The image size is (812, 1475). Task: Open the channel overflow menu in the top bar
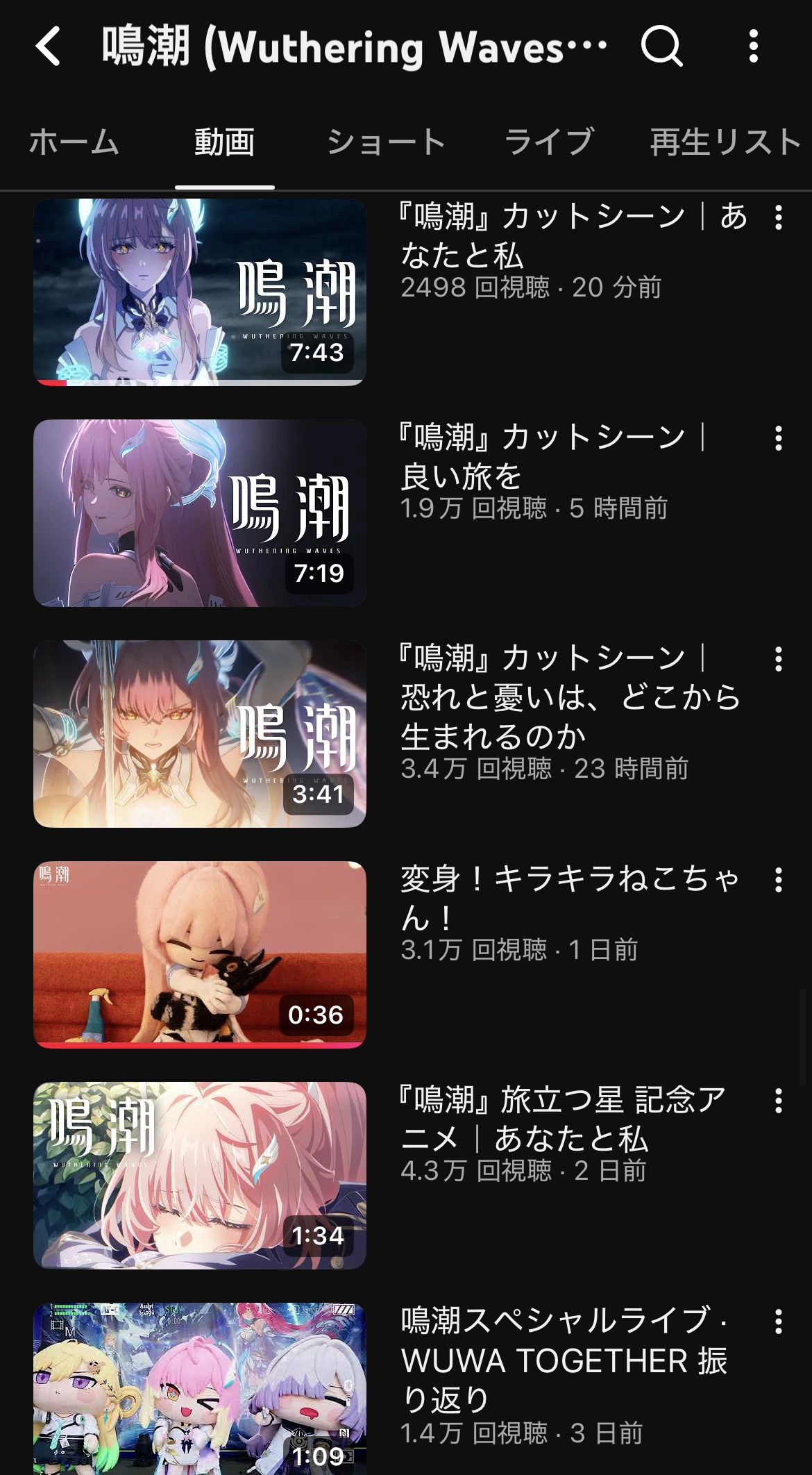pyautogui.click(x=754, y=47)
